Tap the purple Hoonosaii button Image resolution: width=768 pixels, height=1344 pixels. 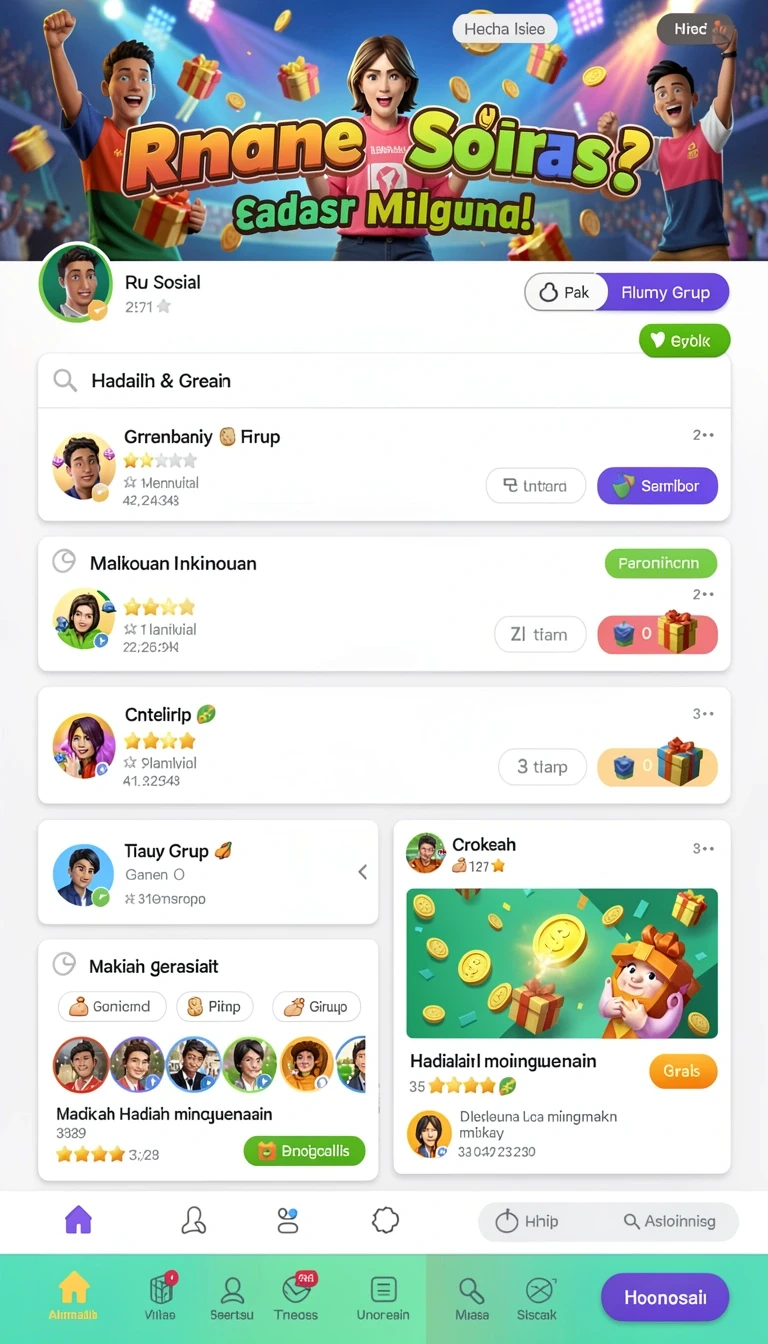665,1298
